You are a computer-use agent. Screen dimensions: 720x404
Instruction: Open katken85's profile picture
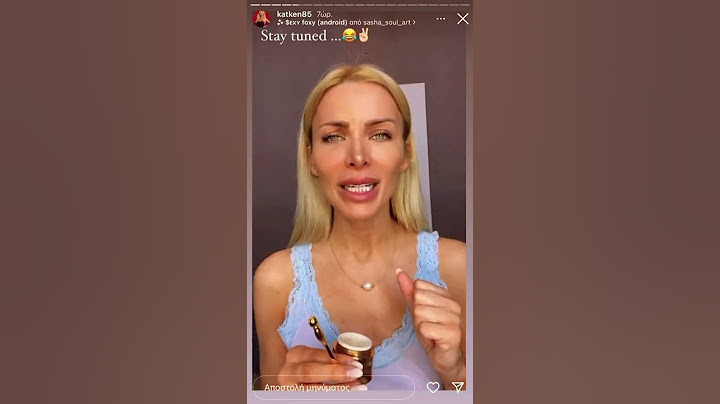click(x=262, y=18)
